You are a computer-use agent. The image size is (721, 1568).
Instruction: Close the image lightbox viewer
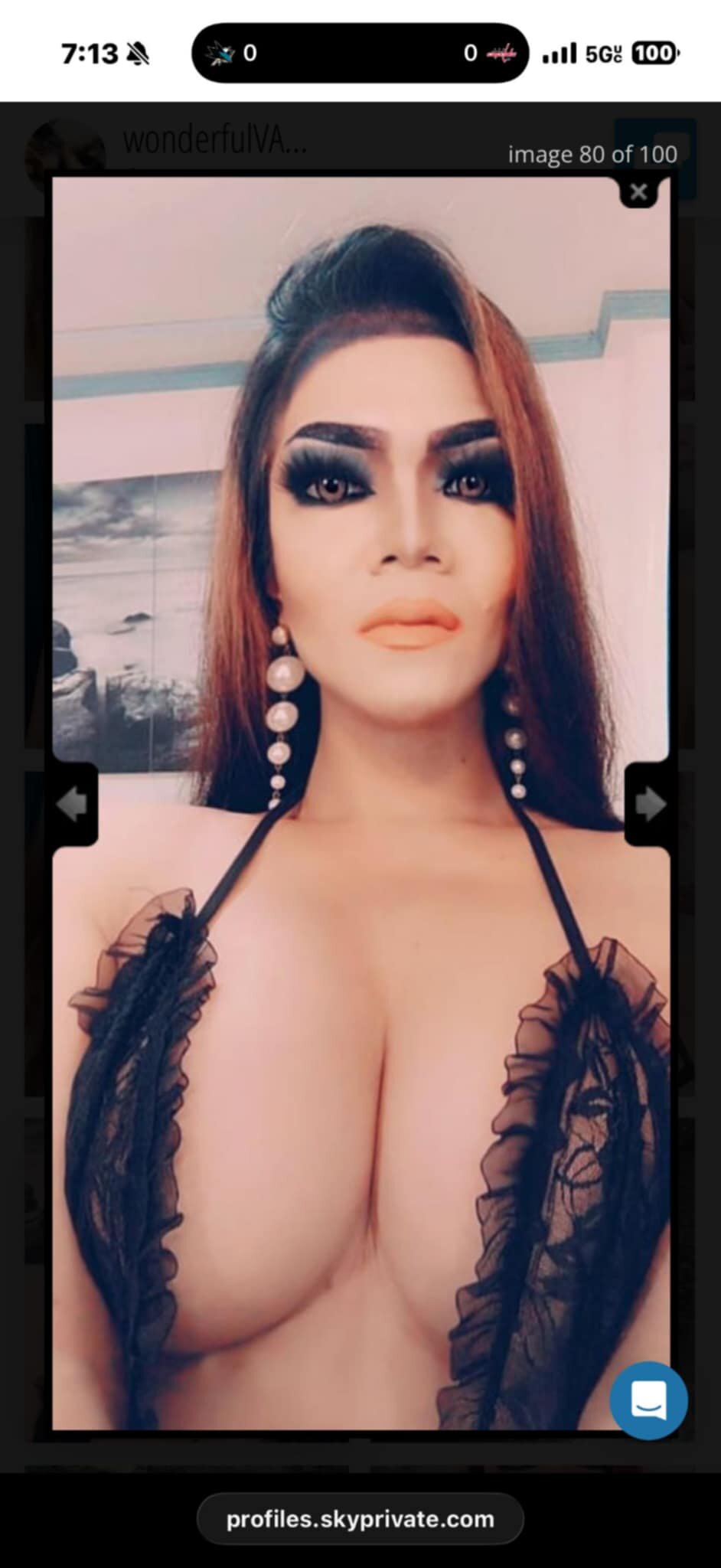638,192
